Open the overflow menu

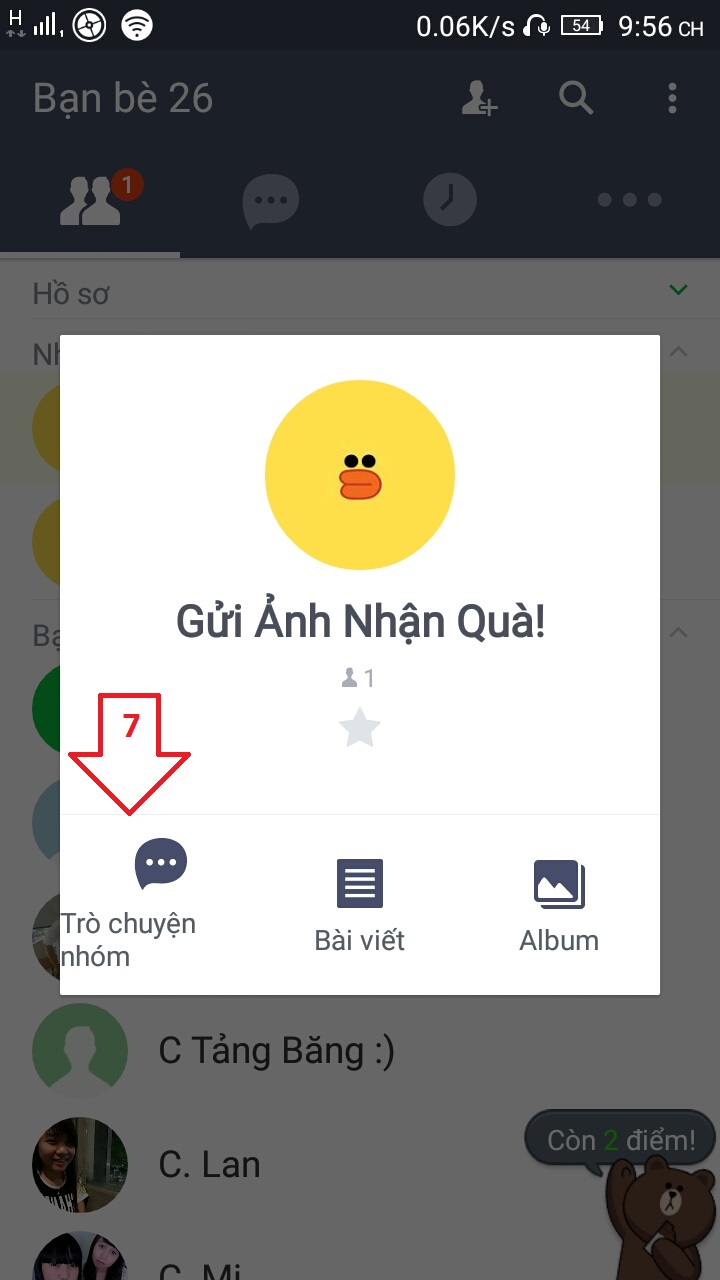click(x=672, y=99)
